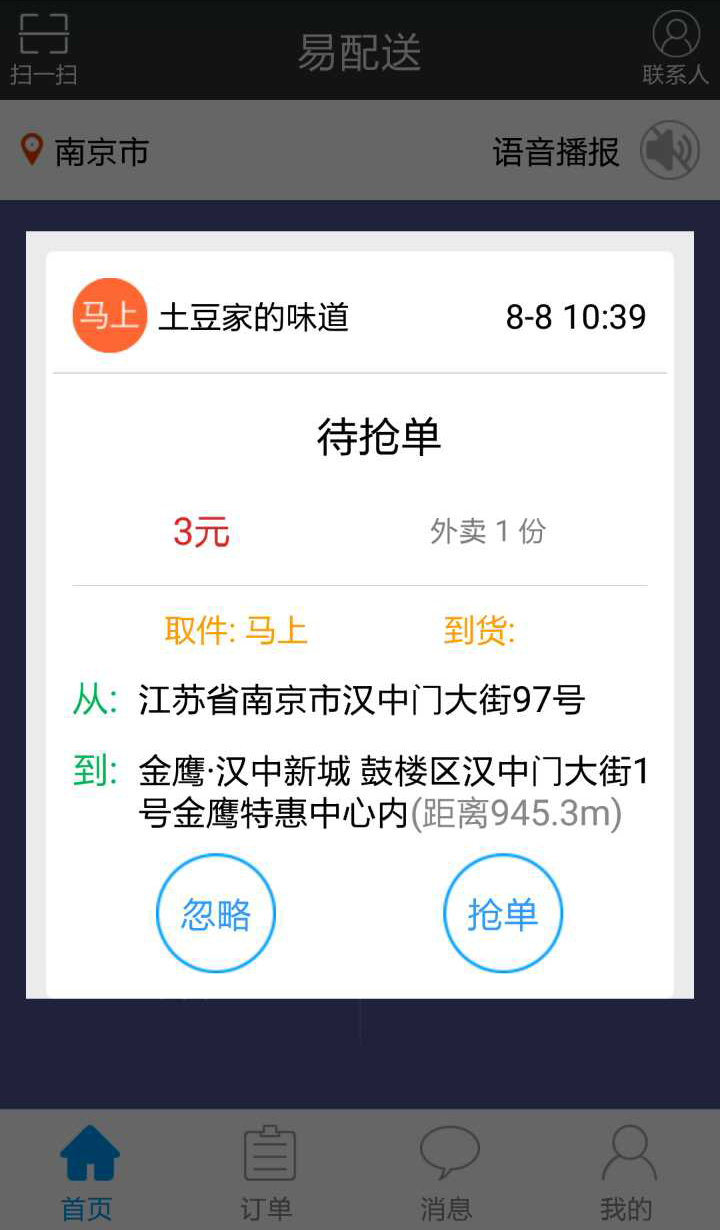Toggle the 语音播报 speaker icon
The image size is (720, 1230).
point(669,151)
